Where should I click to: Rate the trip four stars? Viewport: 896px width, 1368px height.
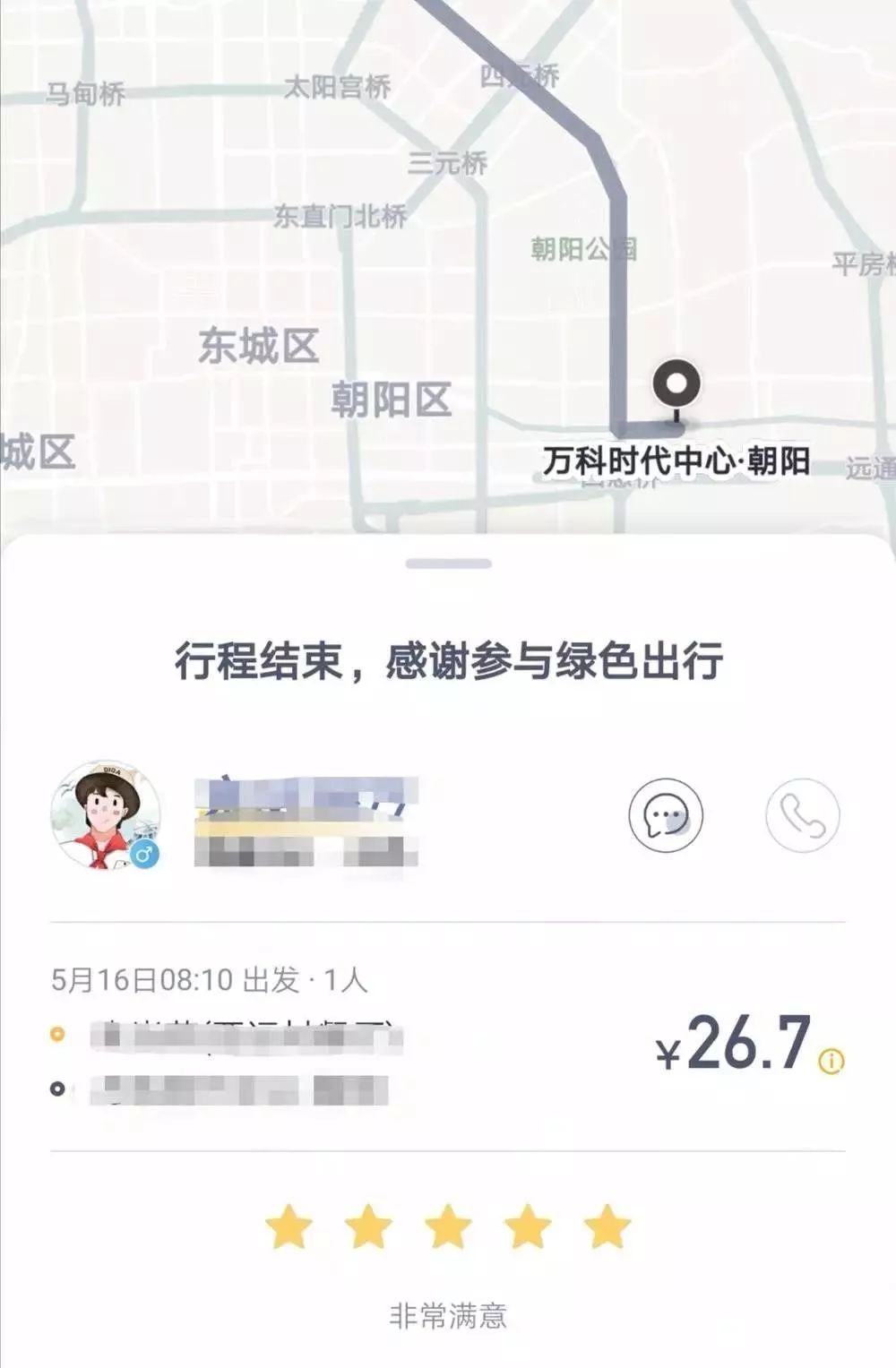click(x=528, y=1226)
